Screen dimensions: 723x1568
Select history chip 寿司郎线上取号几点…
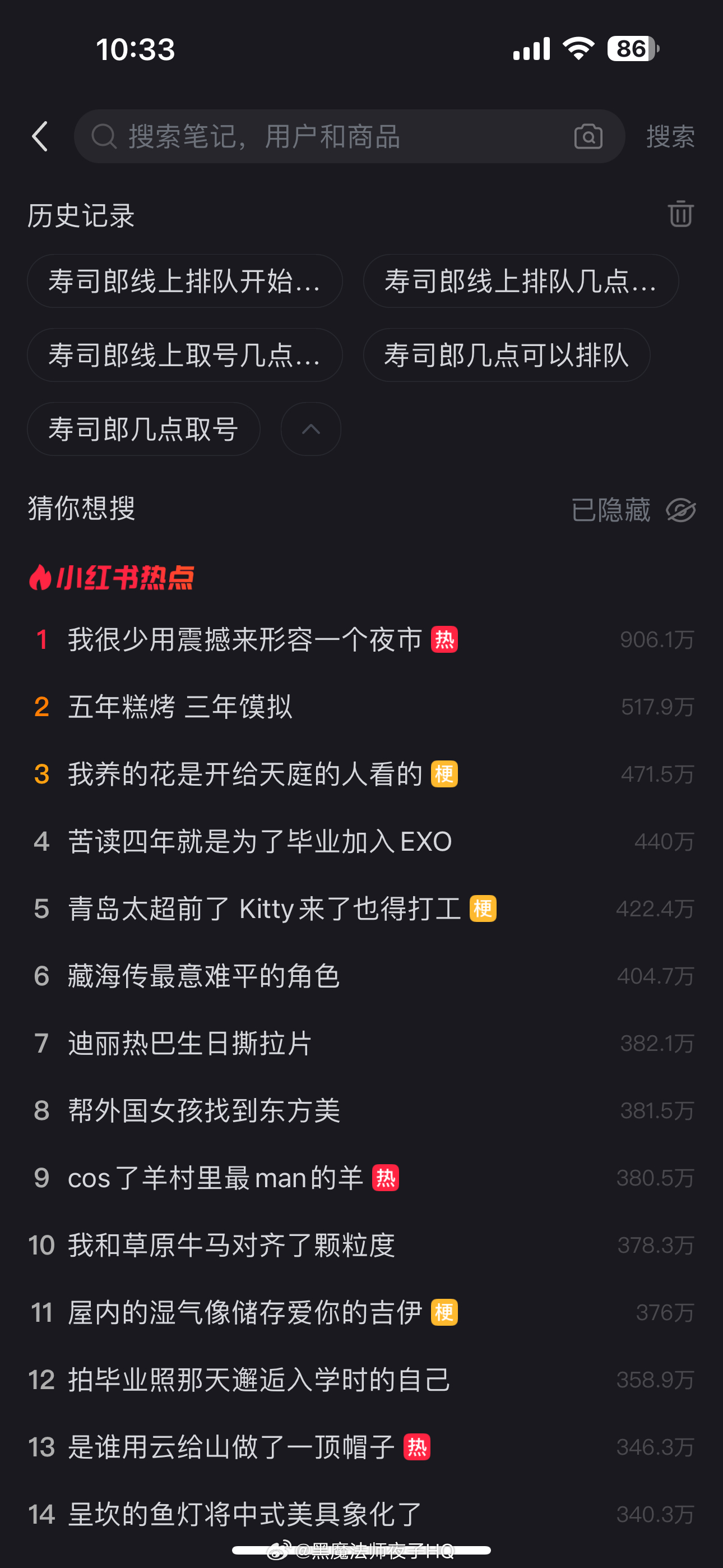[184, 355]
